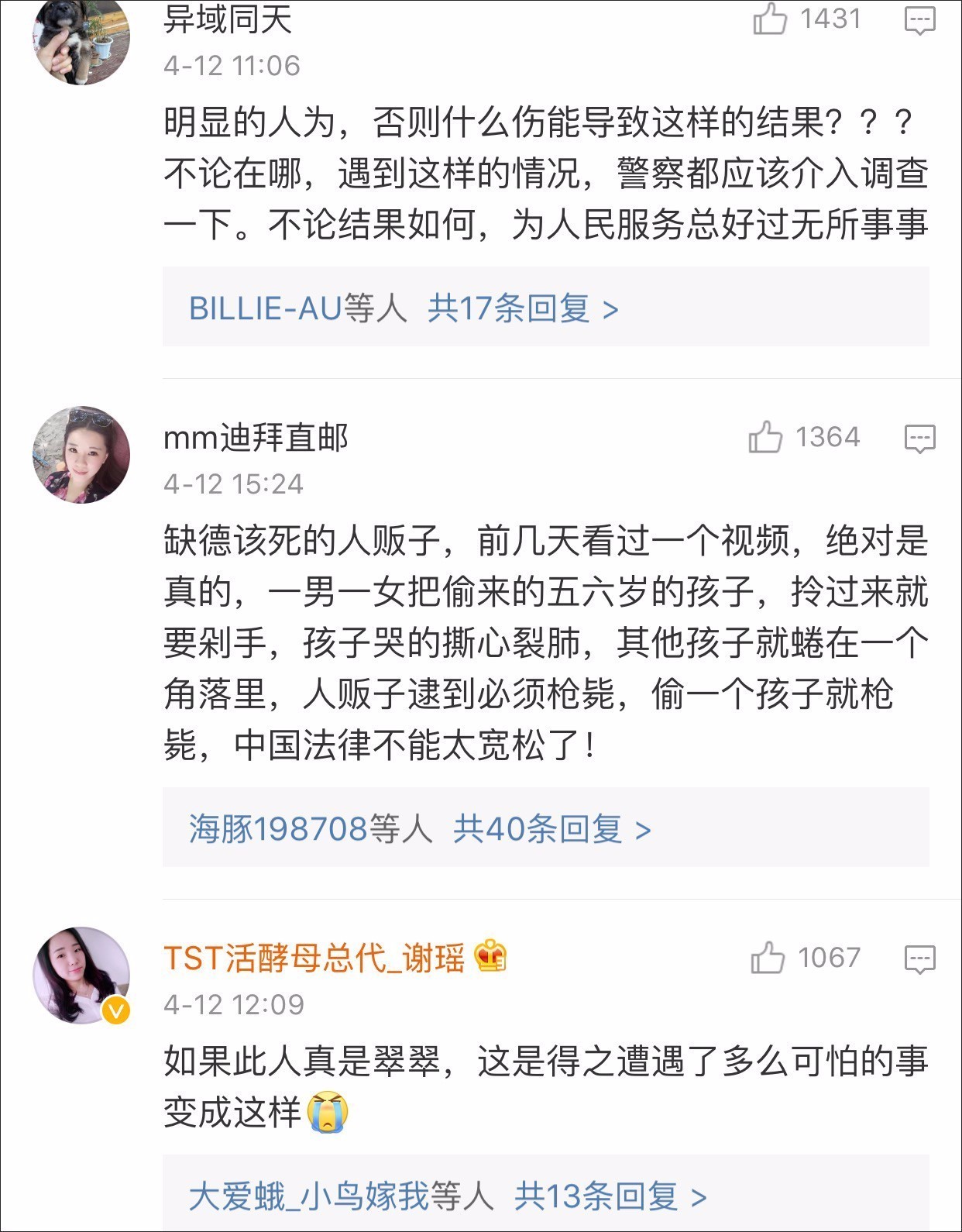Open mm迪拜直邮's profile avatar

[x=81, y=454]
